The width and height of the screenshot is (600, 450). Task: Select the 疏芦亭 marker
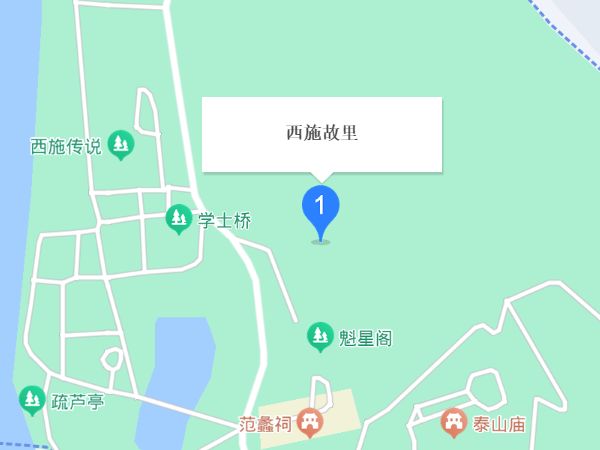click(32, 401)
